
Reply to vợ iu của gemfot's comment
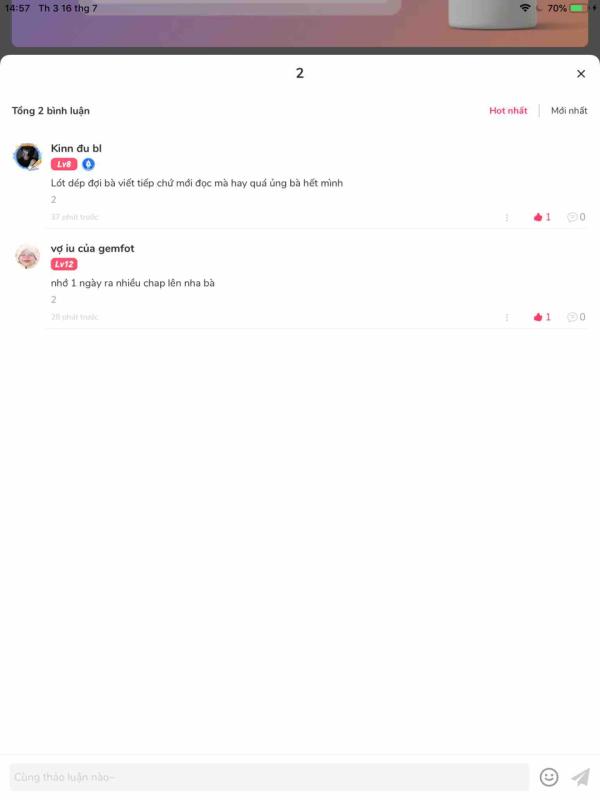[575, 317]
